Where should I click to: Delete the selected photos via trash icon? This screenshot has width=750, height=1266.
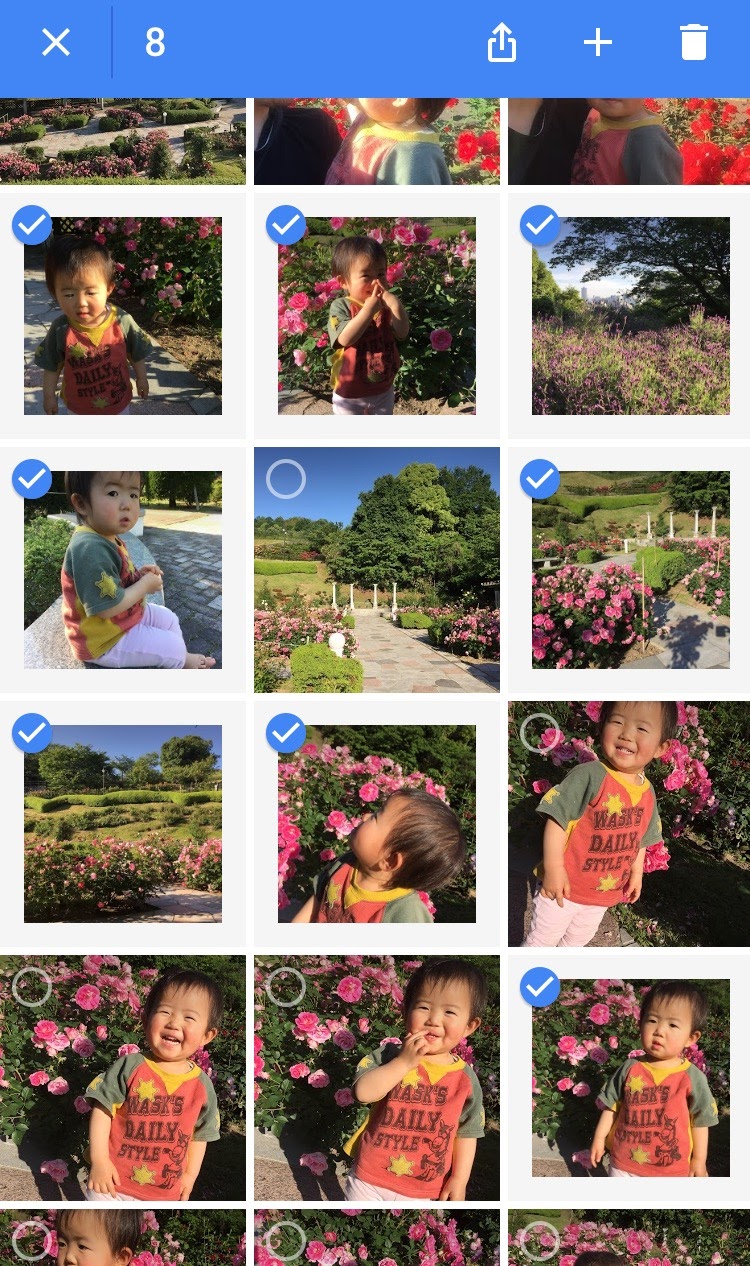(693, 43)
